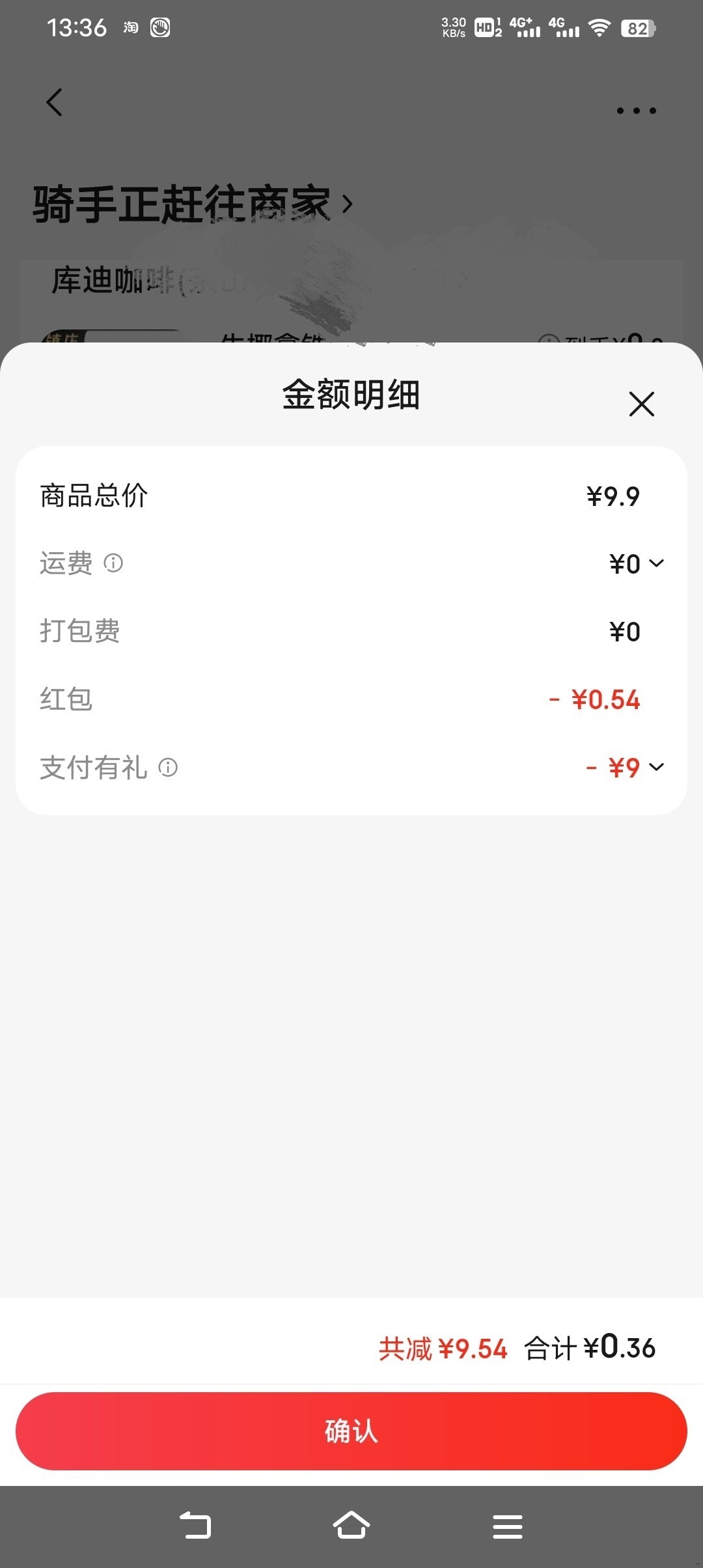Go to the system home screen
This screenshot has height=1568, width=703.
[351, 1525]
